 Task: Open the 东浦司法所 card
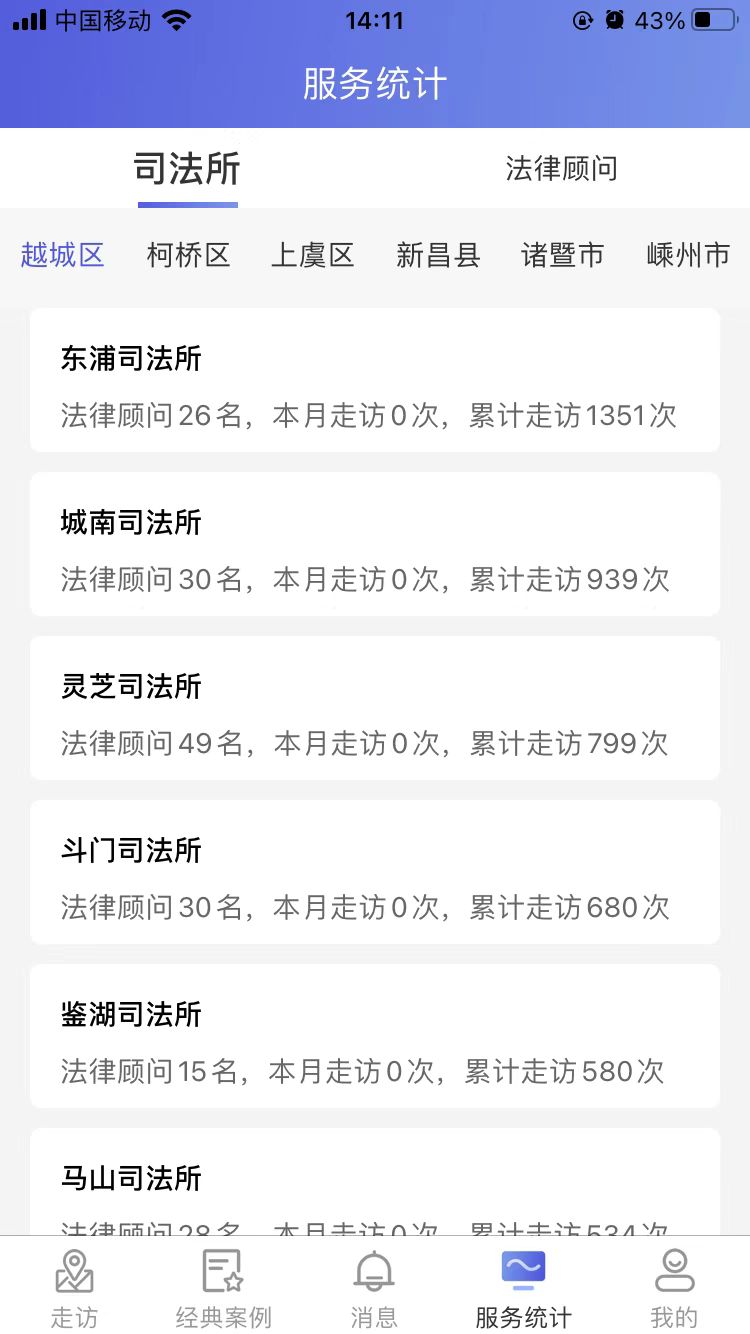[375, 381]
